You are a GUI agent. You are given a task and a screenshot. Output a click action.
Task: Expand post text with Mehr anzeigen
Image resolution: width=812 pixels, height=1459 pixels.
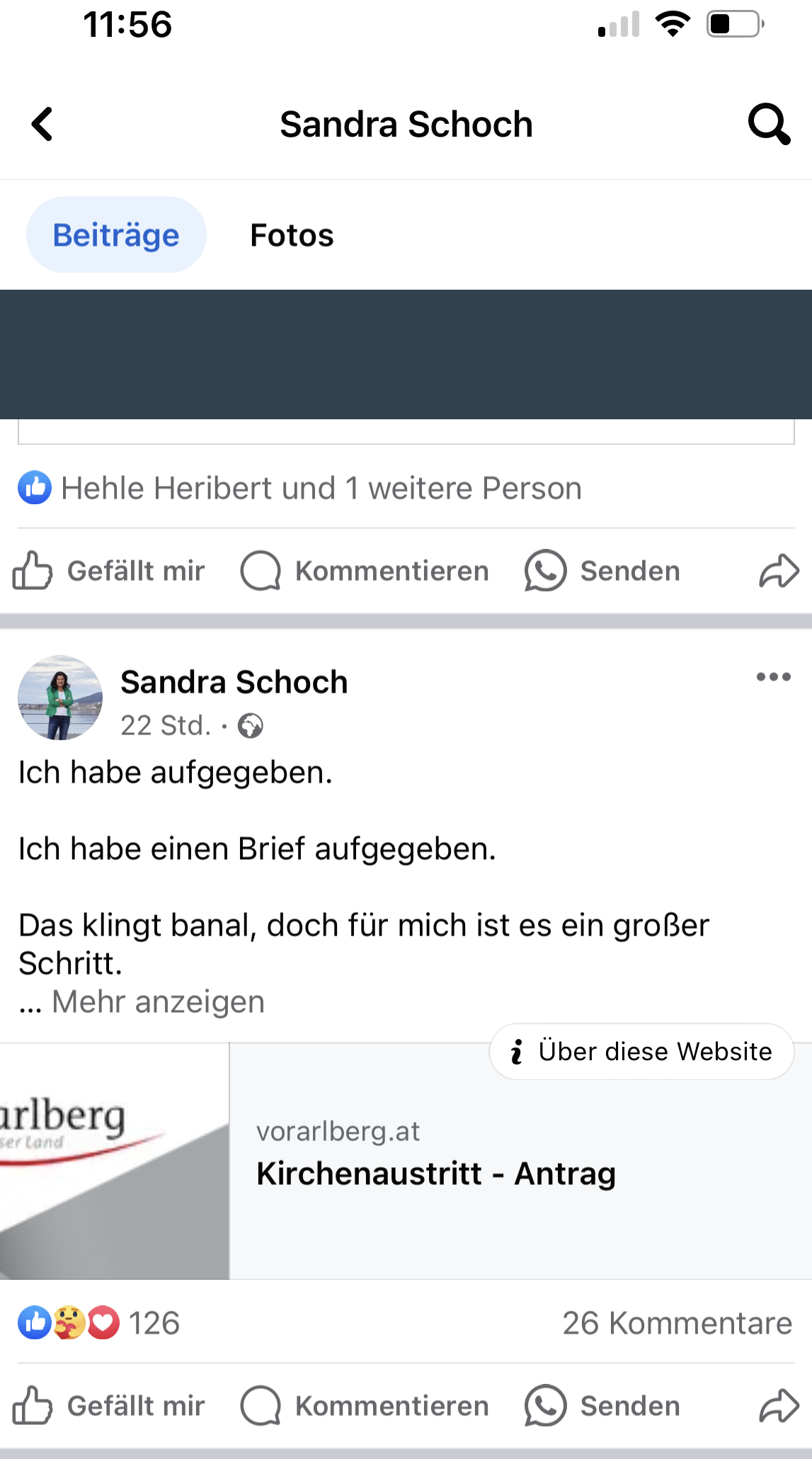(x=159, y=1002)
